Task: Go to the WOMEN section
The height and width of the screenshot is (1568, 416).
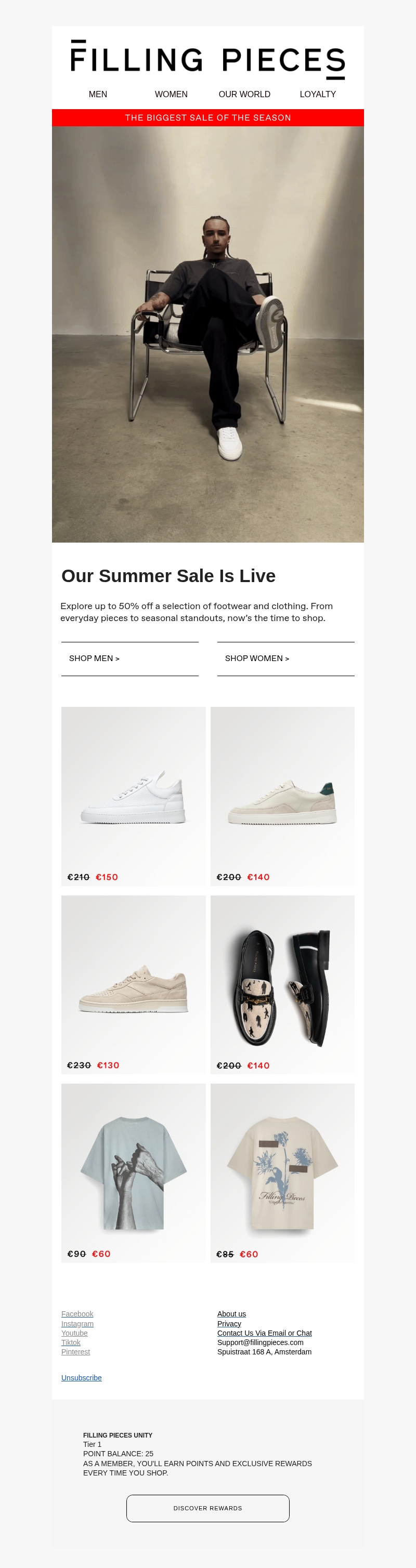Action: click(x=171, y=95)
